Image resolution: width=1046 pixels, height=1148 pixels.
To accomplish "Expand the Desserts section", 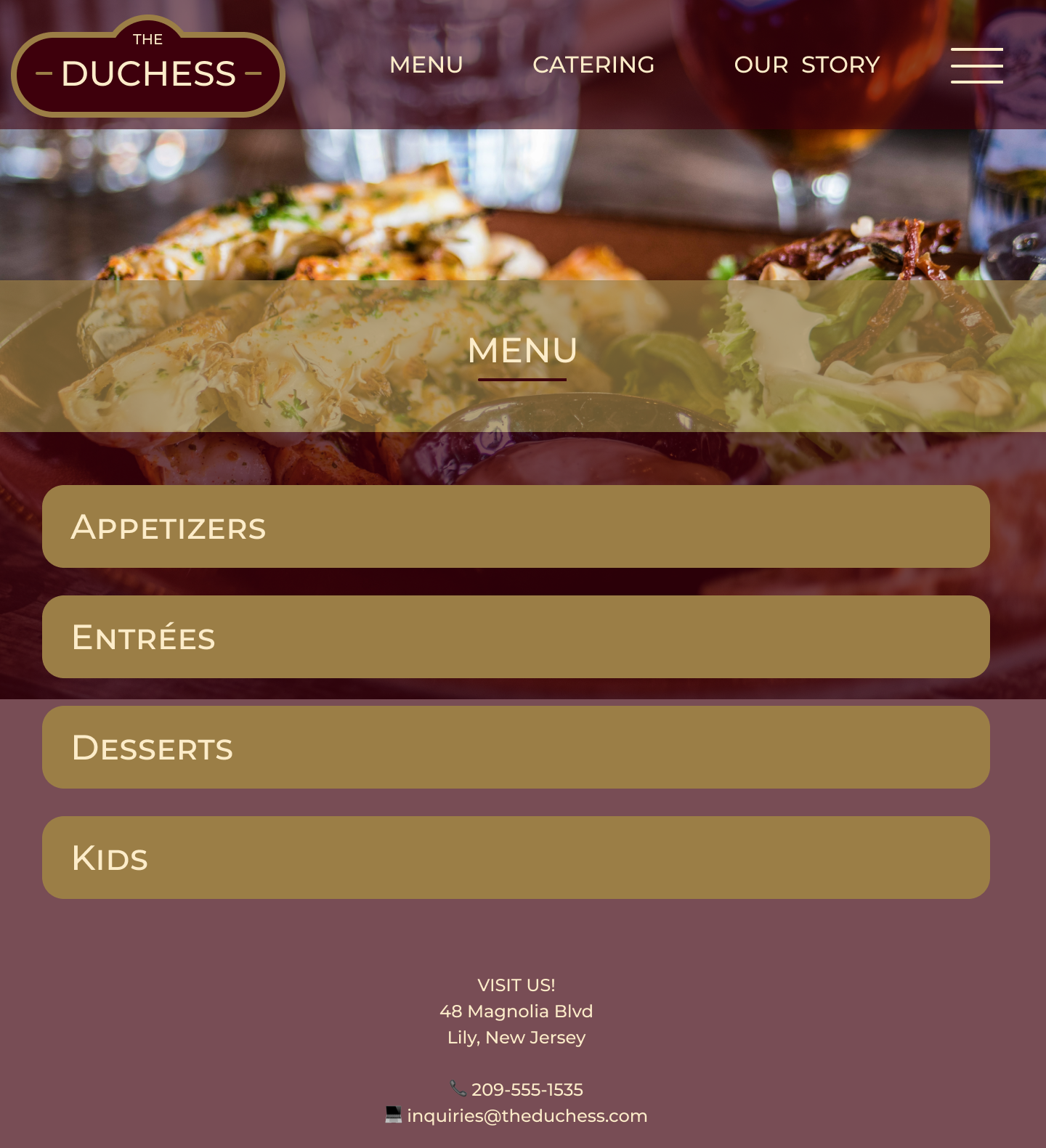I will 516,747.
